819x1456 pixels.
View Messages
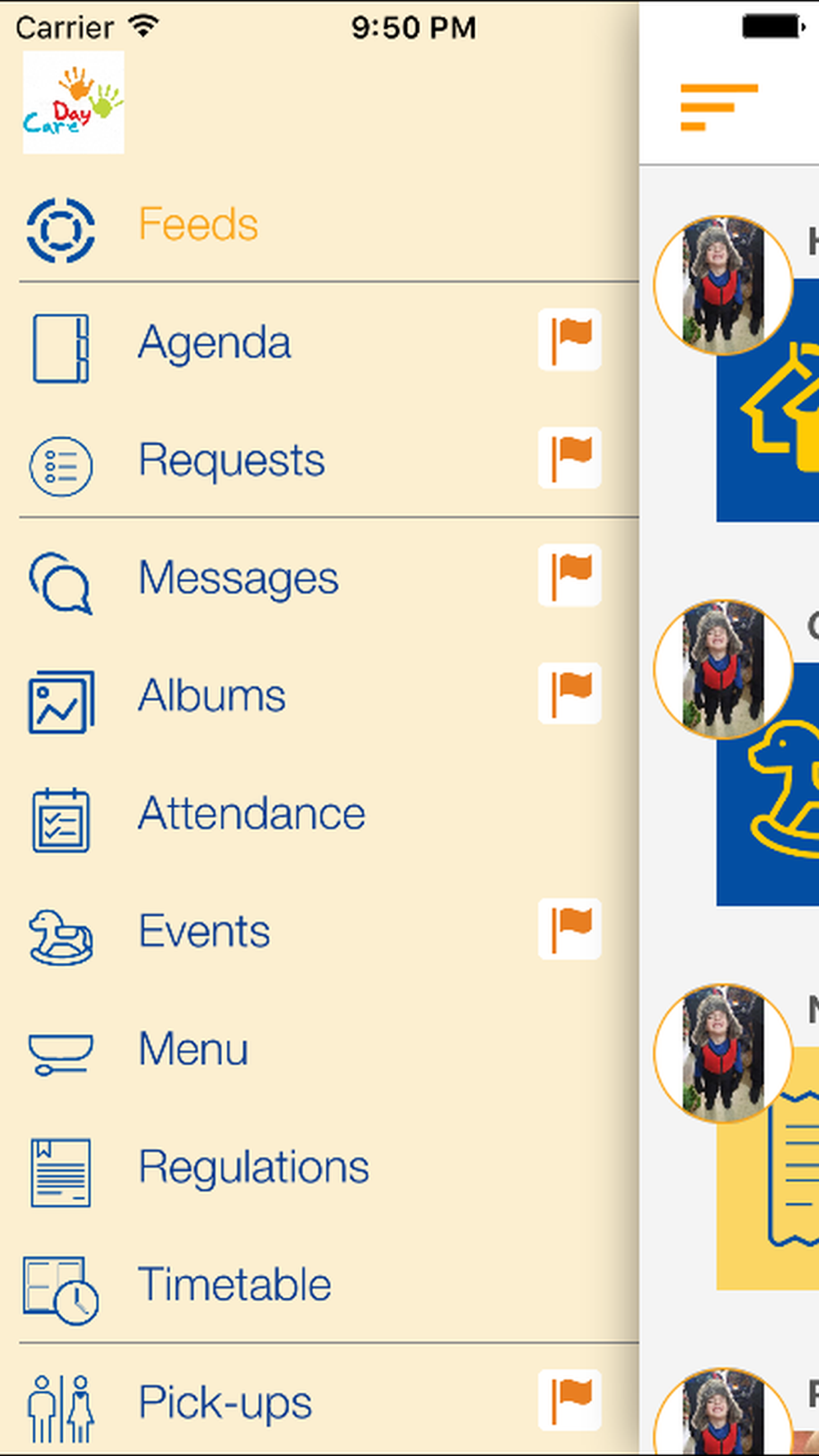tap(238, 579)
